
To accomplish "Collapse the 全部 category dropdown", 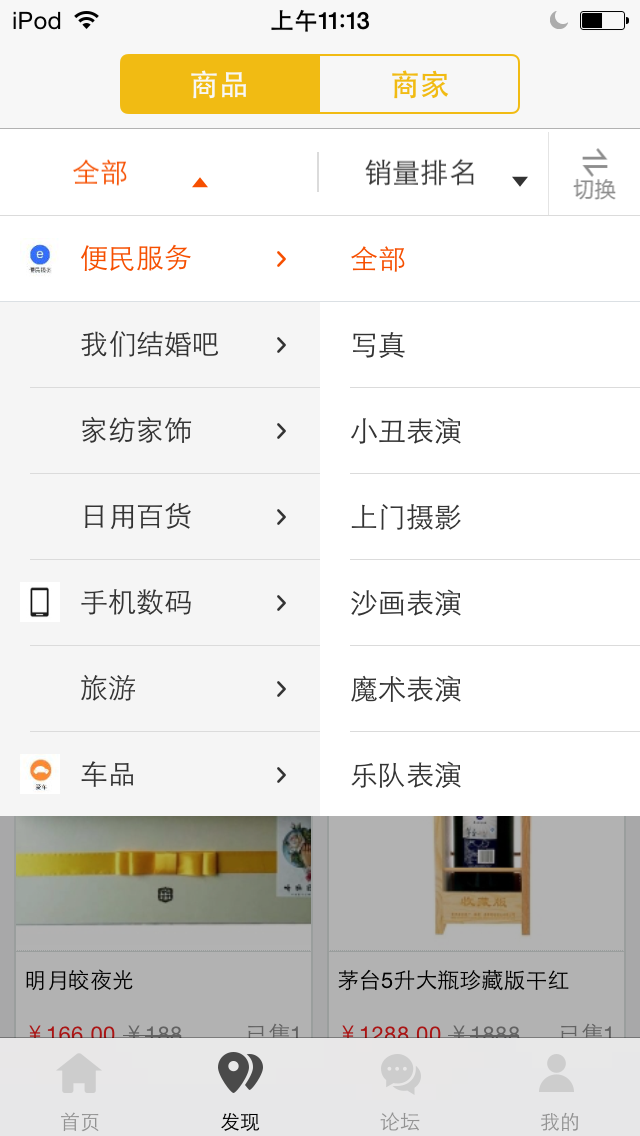I will (140, 173).
